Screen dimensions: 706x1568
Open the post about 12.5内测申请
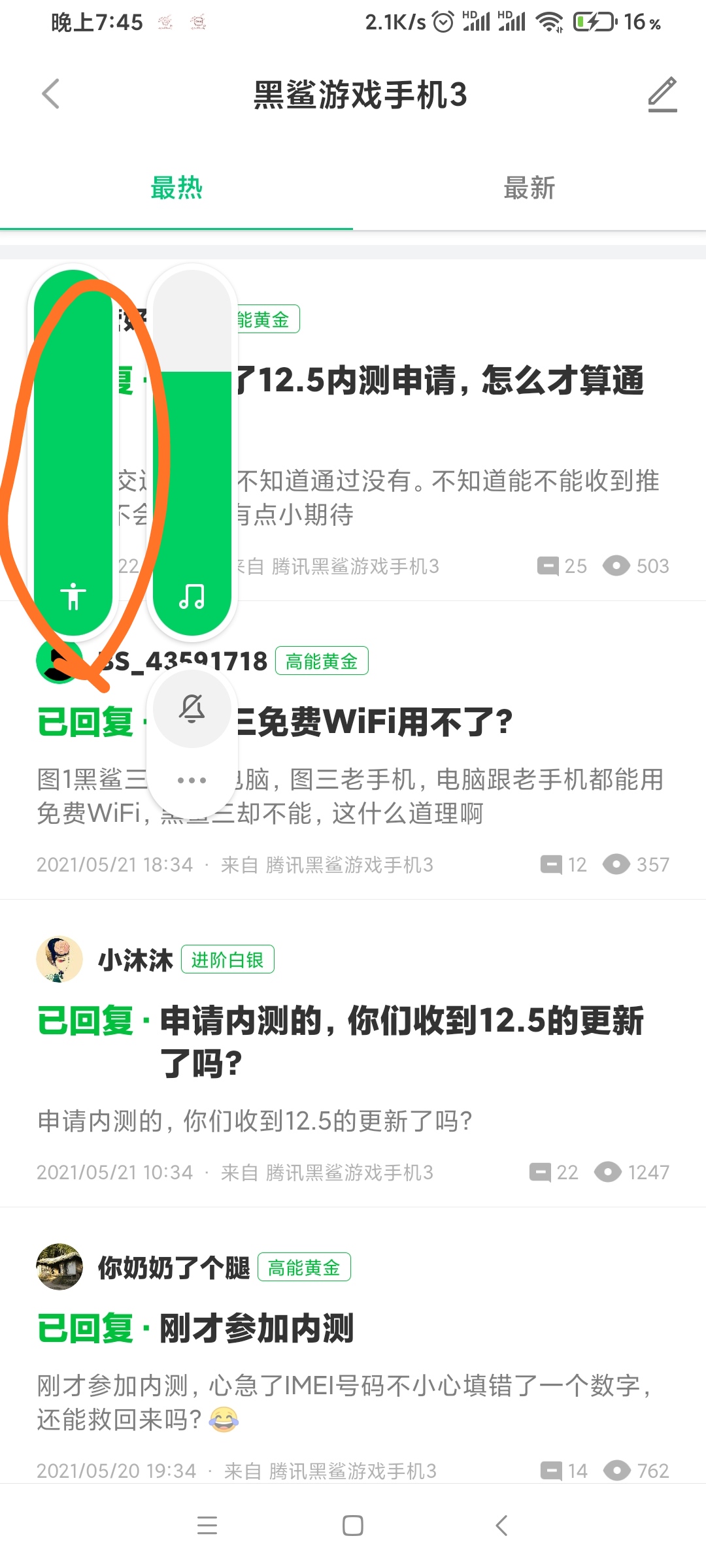(x=438, y=382)
